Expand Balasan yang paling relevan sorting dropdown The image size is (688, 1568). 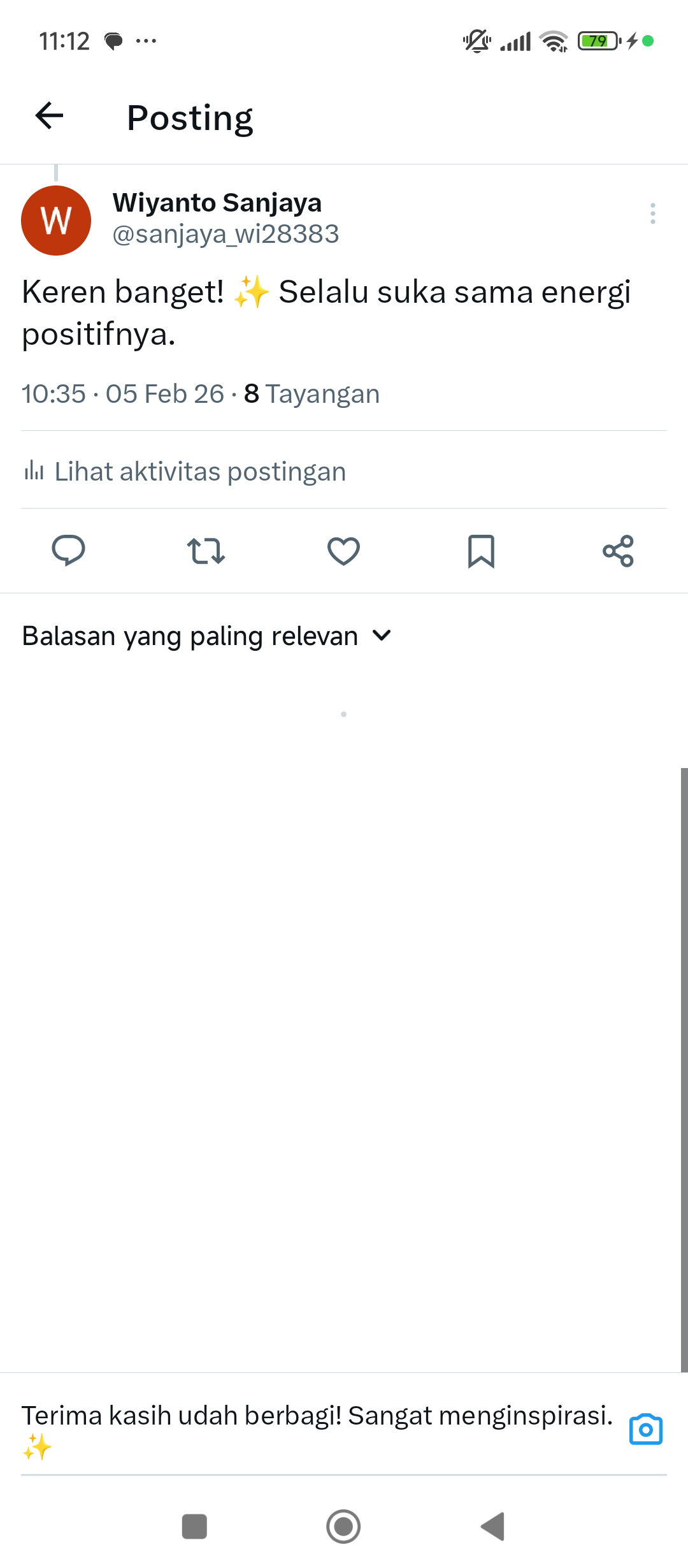pyautogui.click(x=207, y=636)
